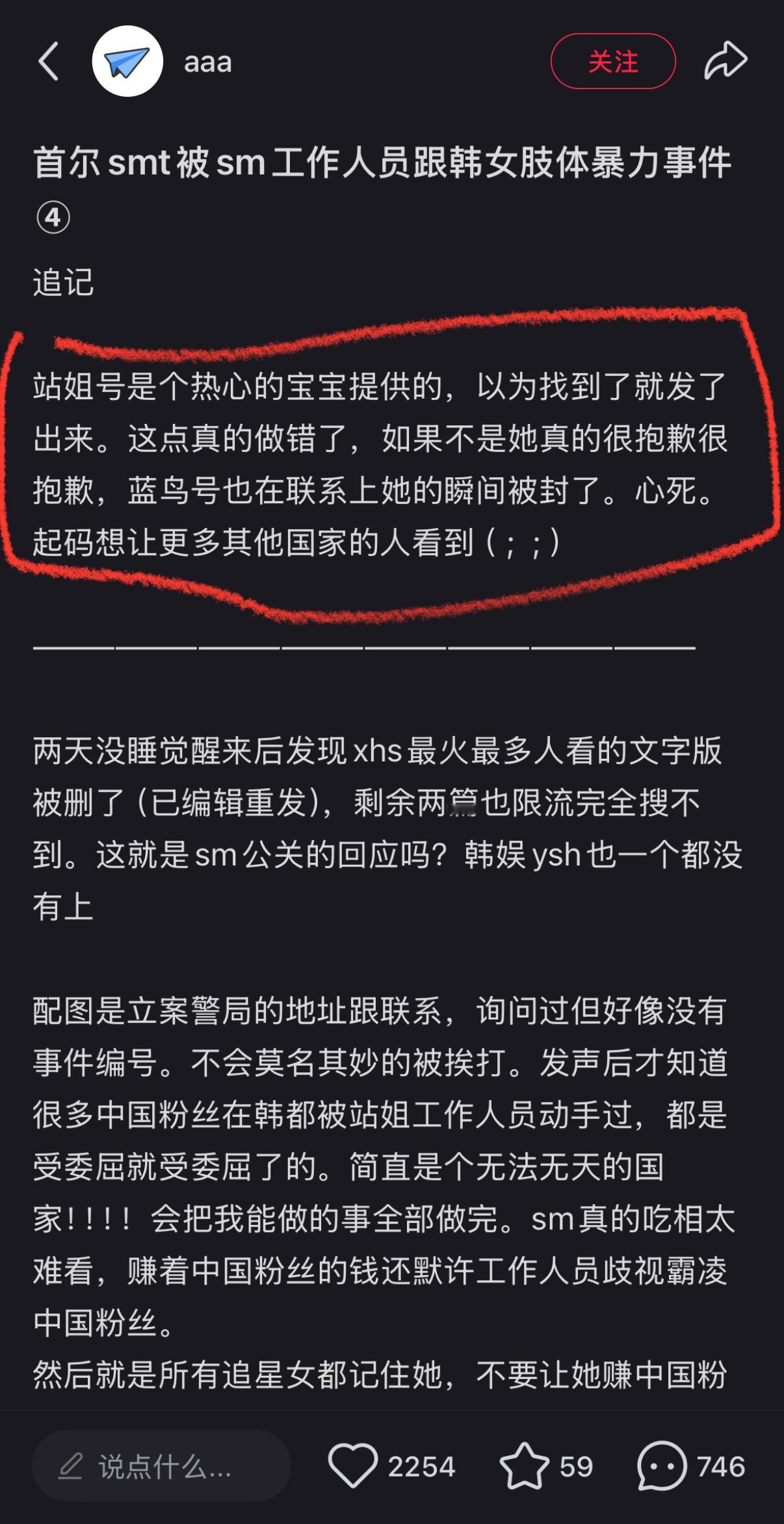Select the post title about the SMT incident
Viewport: 784px width, 1524px height.
tap(384, 184)
